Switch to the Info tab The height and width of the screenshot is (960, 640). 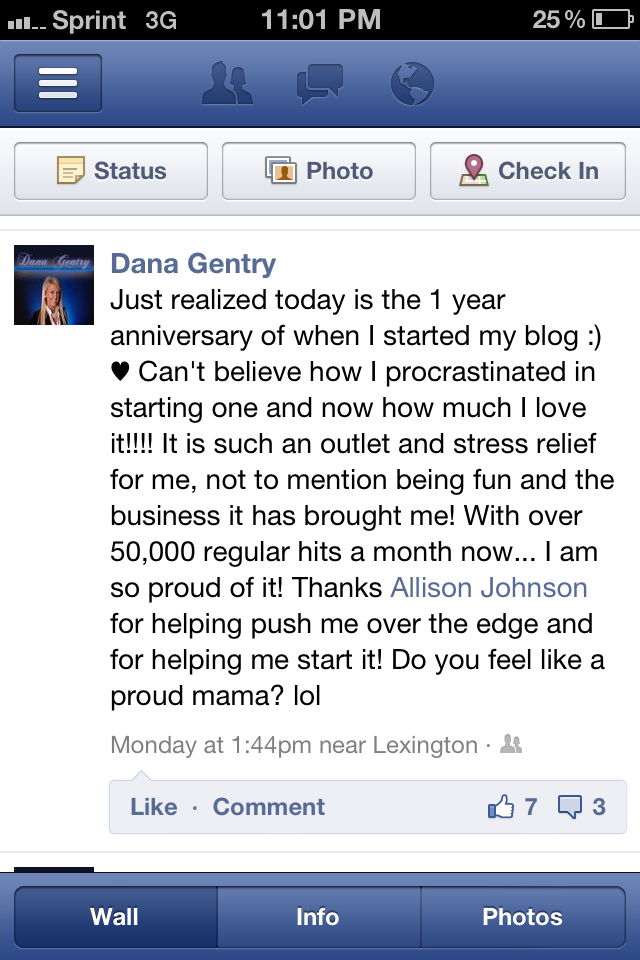pos(318,917)
